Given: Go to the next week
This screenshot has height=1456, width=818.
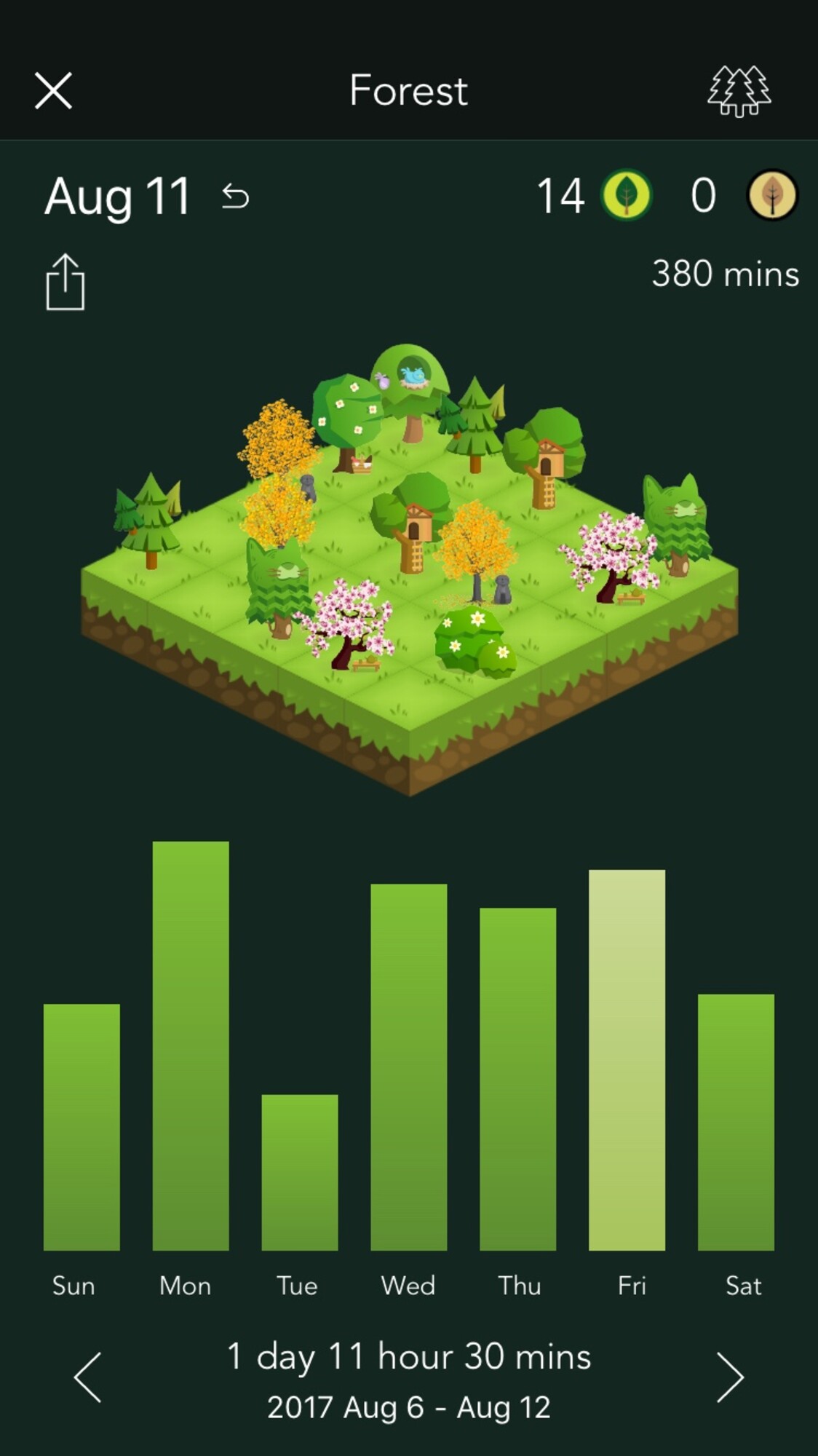Looking at the screenshot, I should click(x=729, y=1377).
